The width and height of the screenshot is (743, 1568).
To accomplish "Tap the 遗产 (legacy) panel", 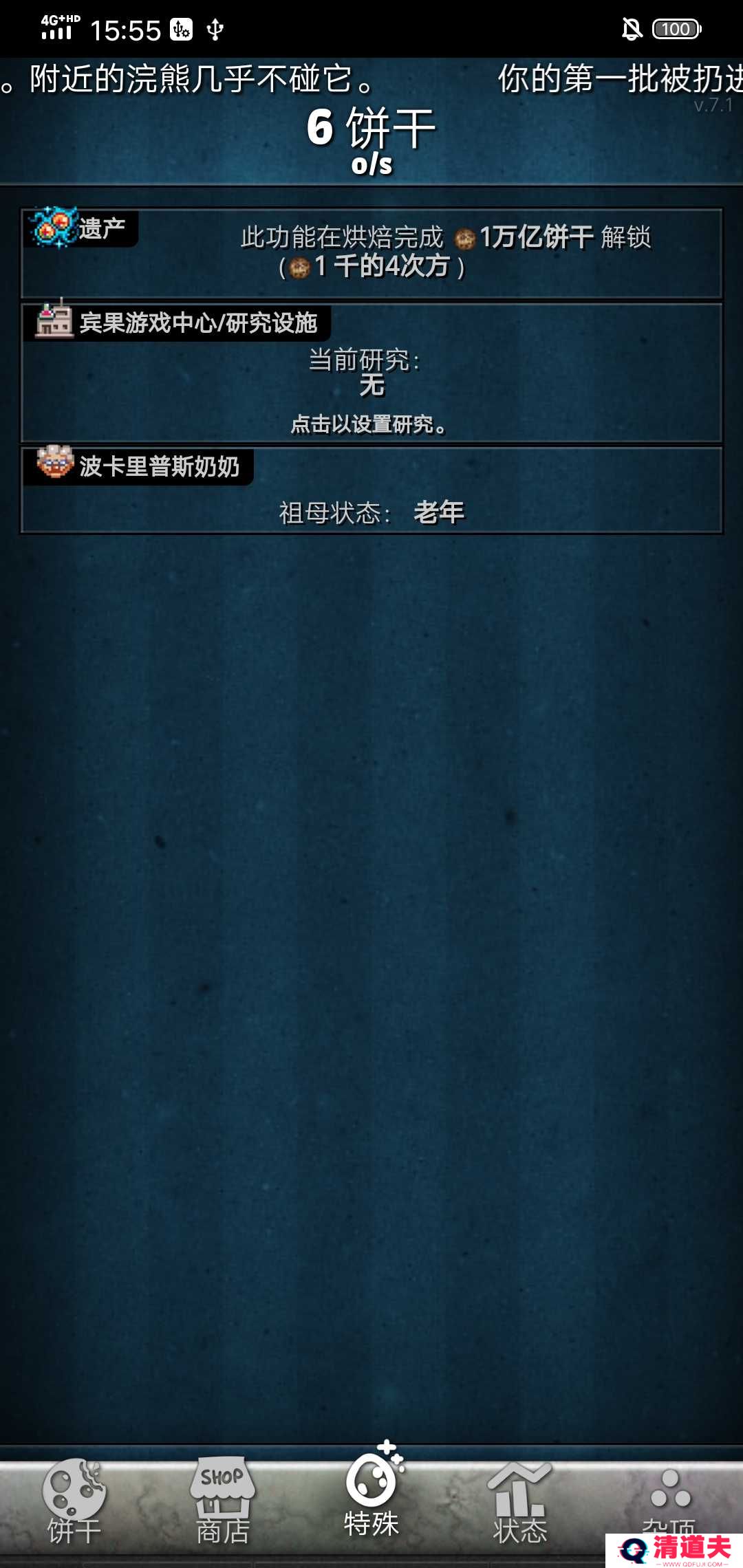I will coord(371,253).
